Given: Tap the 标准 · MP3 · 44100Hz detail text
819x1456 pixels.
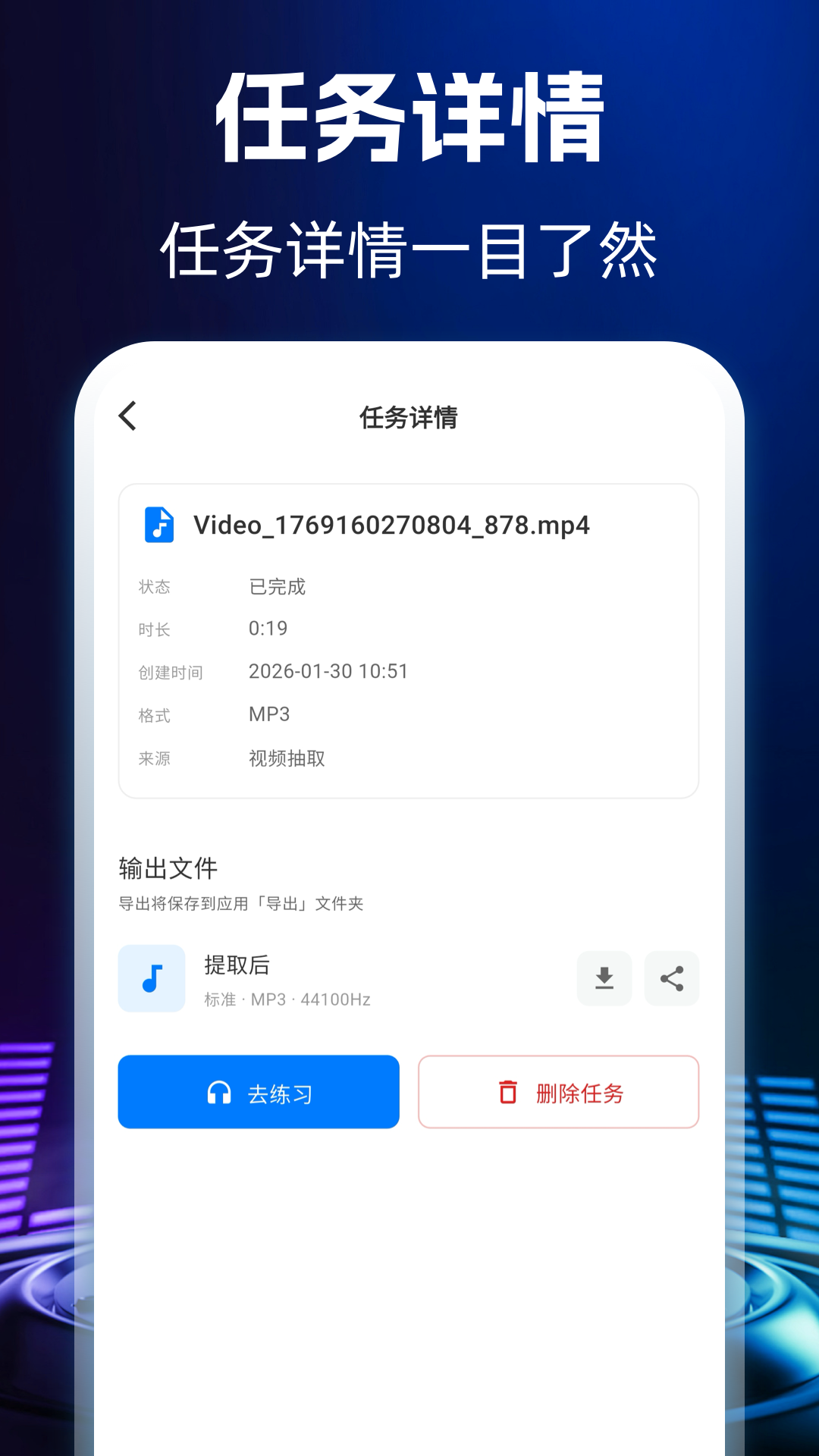Looking at the screenshot, I should tap(286, 999).
